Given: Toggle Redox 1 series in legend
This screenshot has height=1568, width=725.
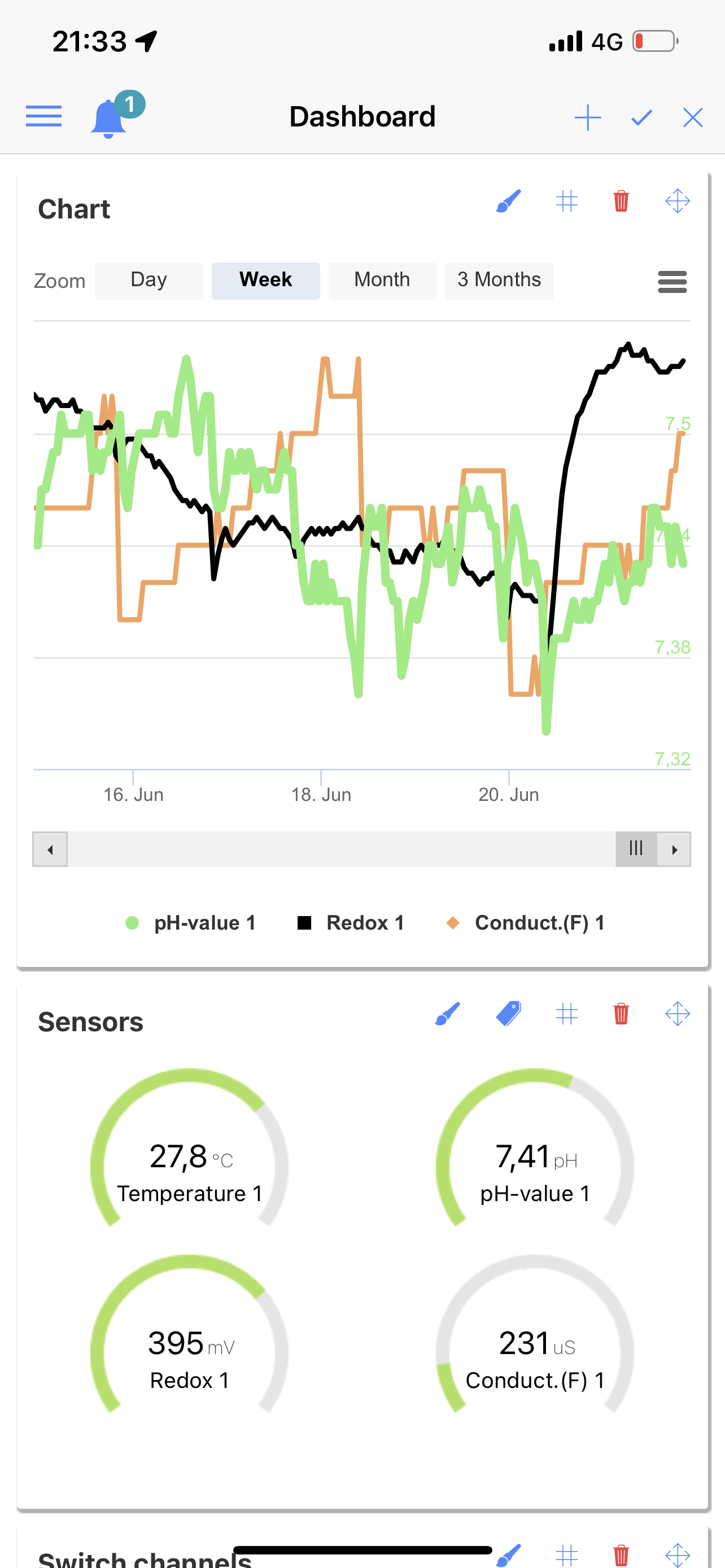Looking at the screenshot, I should [351, 923].
